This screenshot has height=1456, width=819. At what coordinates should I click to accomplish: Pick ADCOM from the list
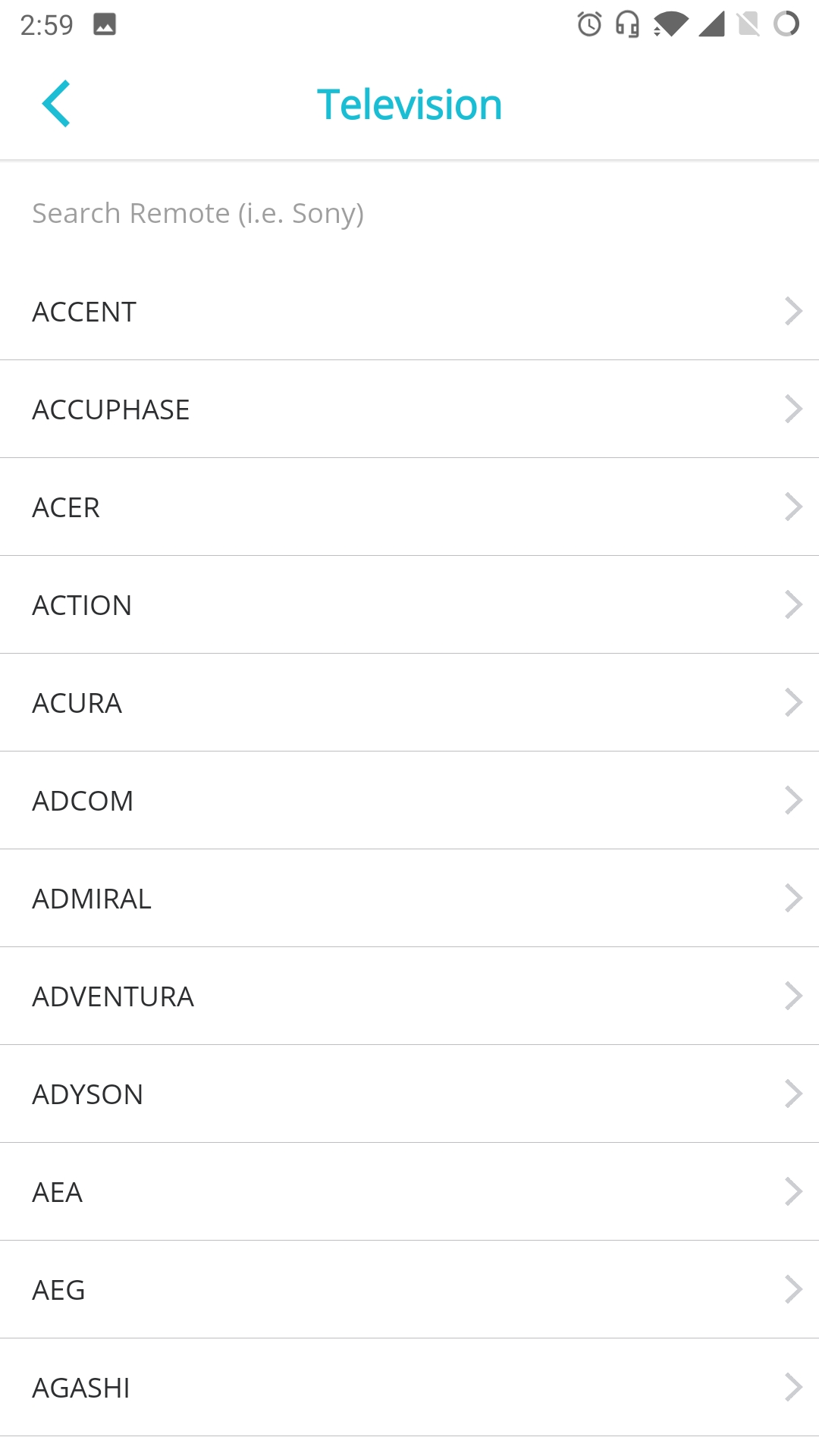pyautogui.click(x=409, y=801)
